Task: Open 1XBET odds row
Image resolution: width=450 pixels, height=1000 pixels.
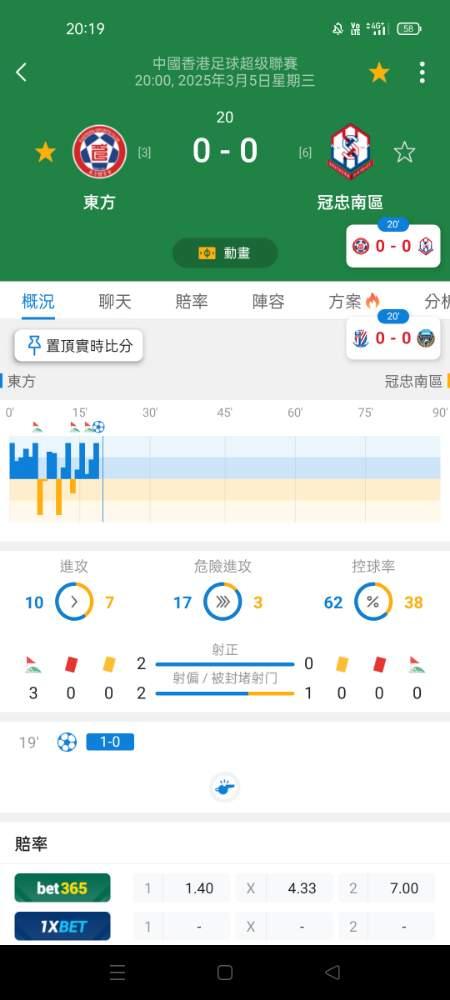Action: click(225, 927)
